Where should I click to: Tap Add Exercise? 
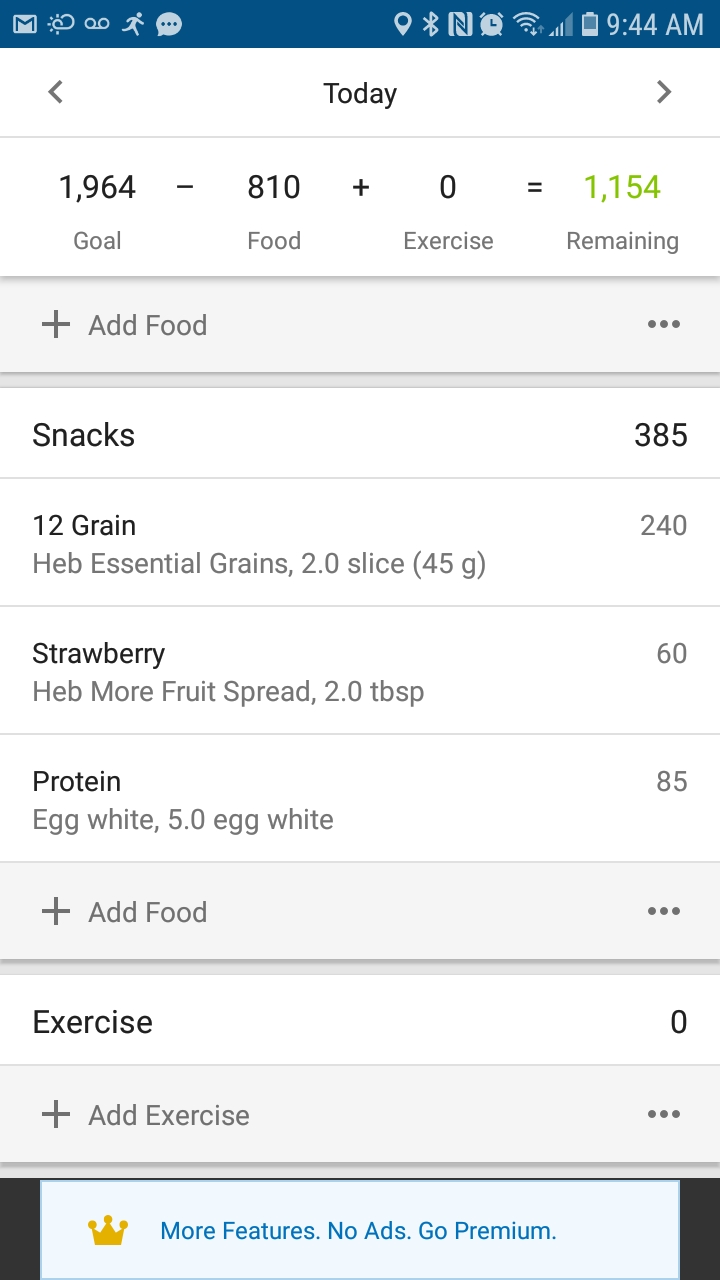coord(145,1115)
